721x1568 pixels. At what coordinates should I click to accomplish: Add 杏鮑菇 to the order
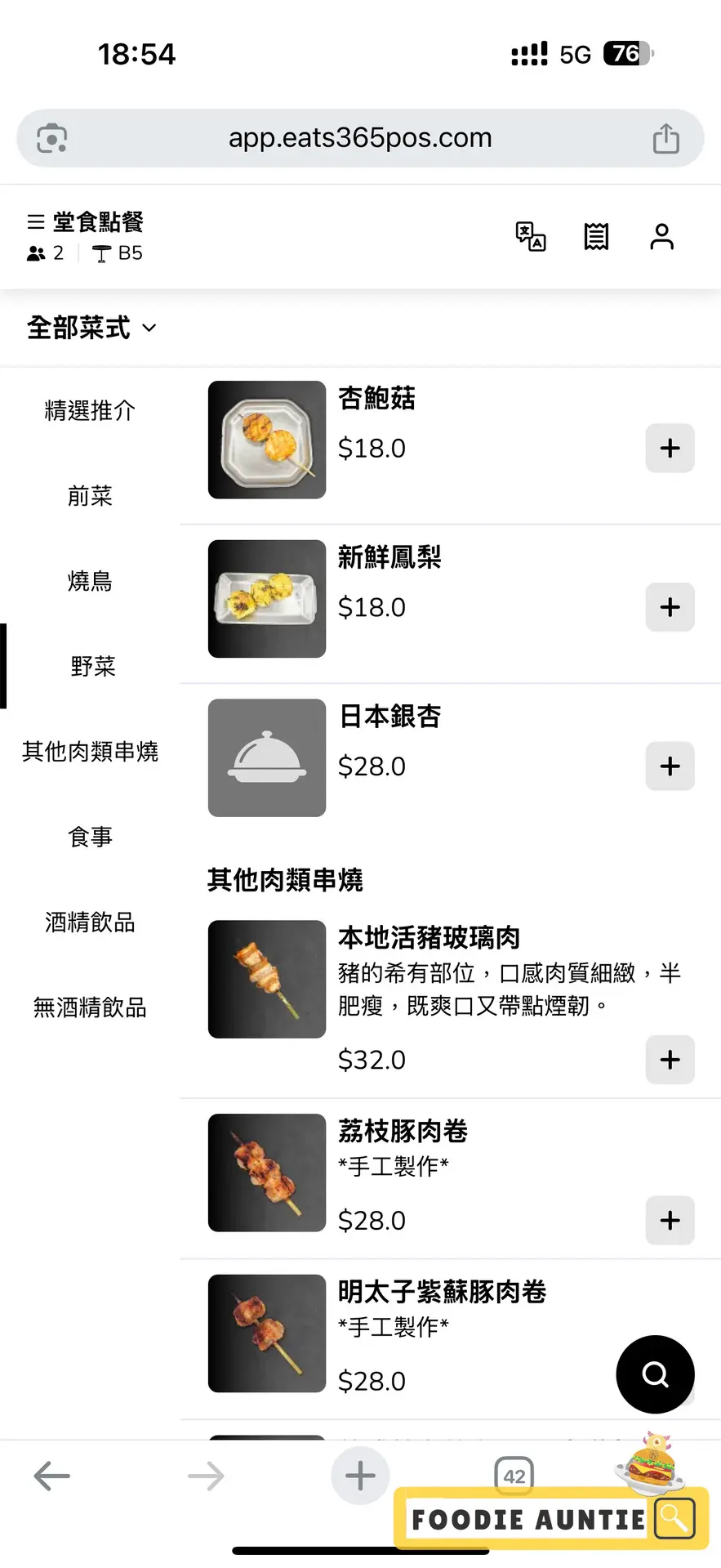coord(670,448)
